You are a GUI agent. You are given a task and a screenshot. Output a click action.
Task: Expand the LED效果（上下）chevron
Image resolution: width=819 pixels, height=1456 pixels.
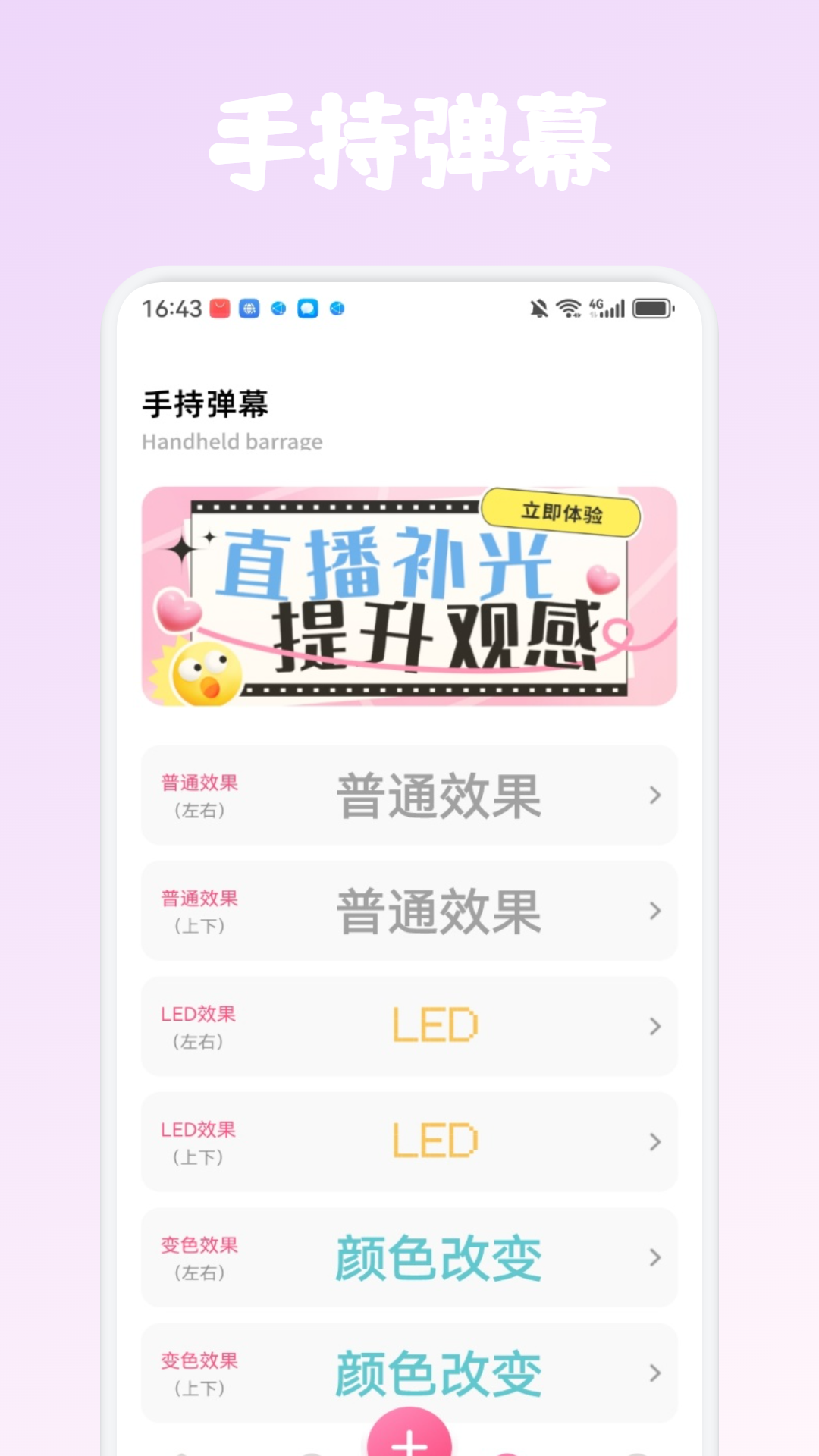654,1143
